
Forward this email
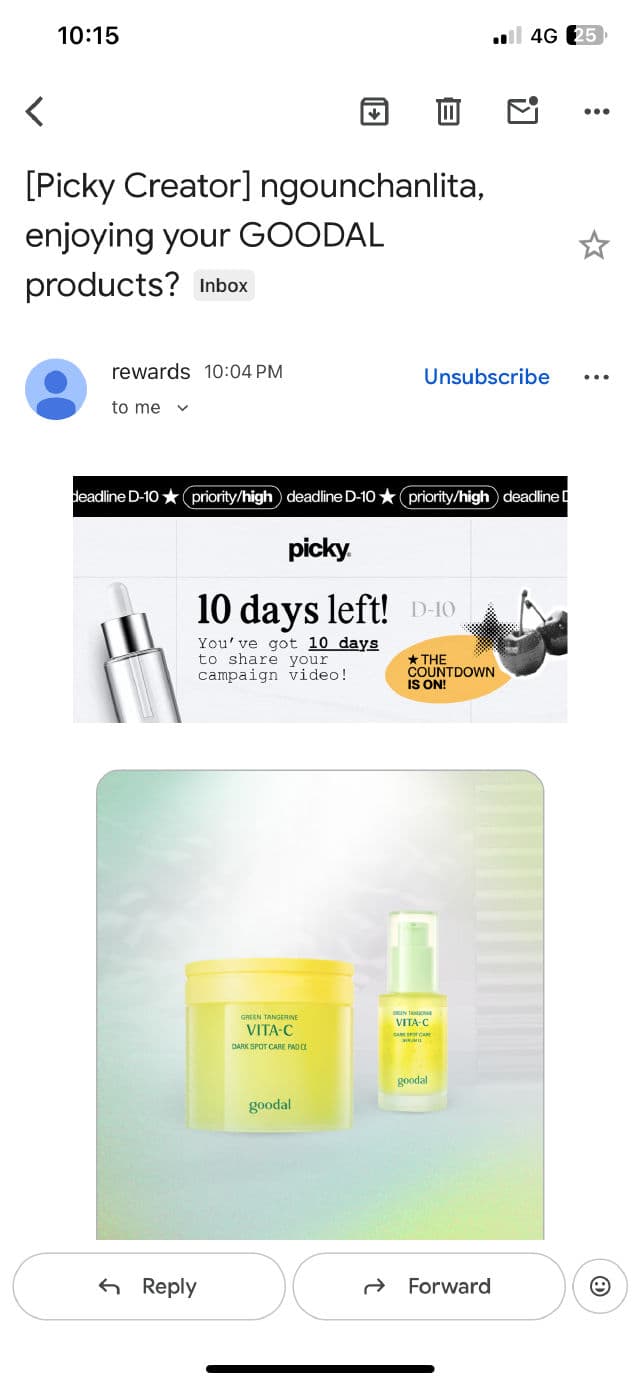(429, 1286)
